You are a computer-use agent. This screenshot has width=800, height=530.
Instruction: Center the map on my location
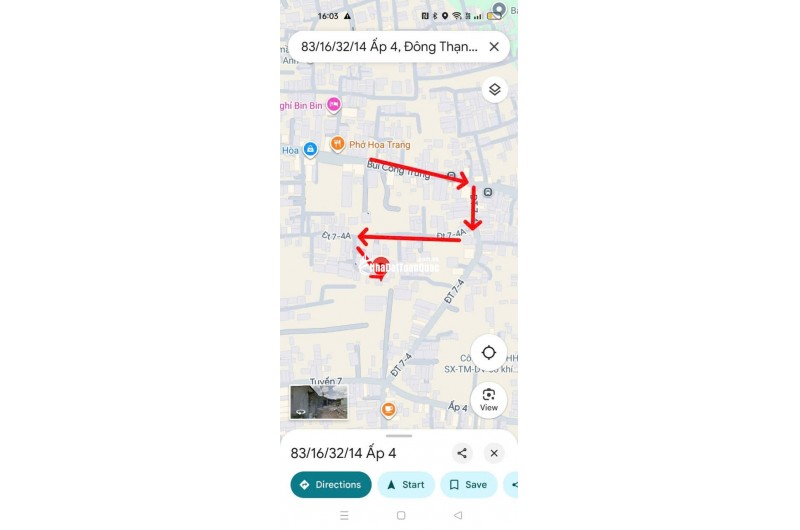click(x=488, y=353)
